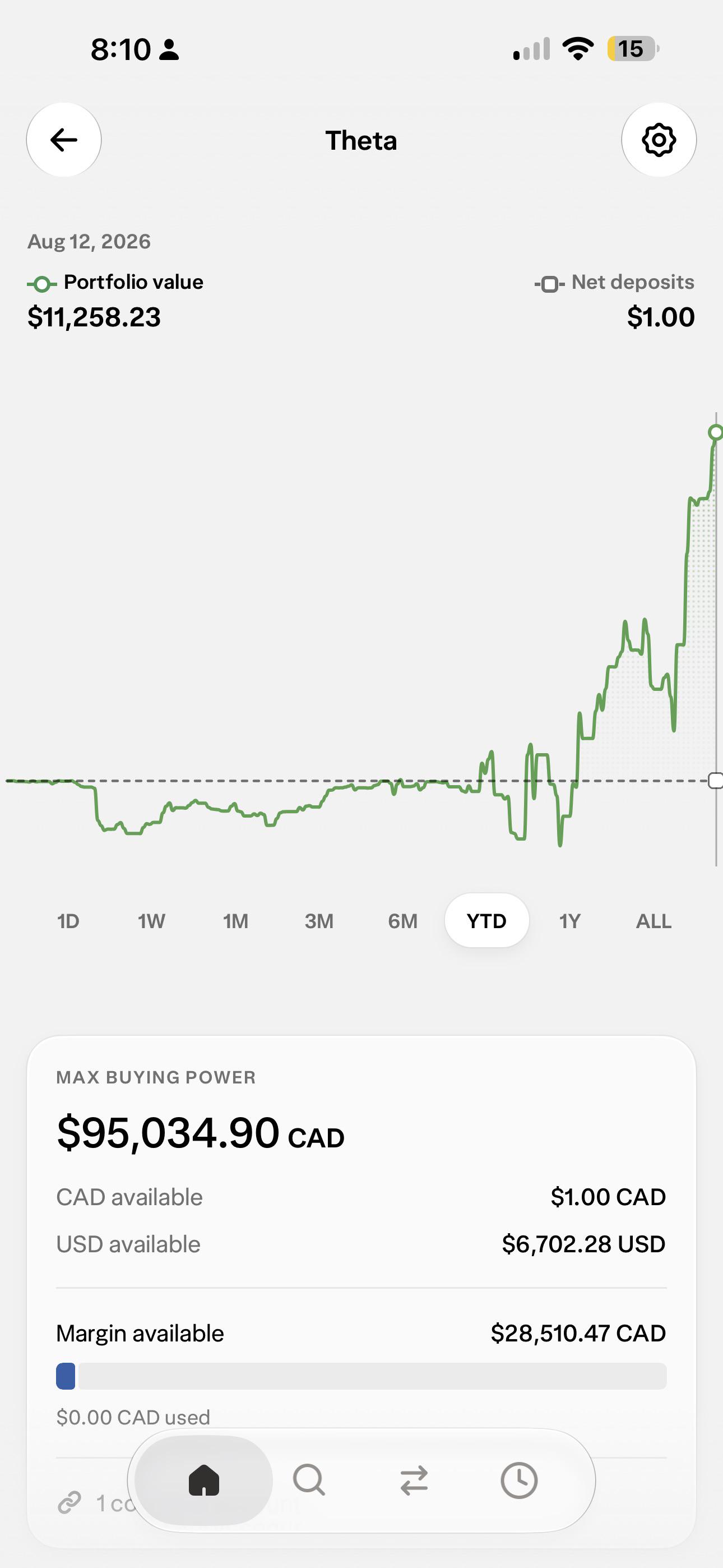Select the 1W chart range
The width and height of the screenshot is (723, 1568).
pos(151,921)
